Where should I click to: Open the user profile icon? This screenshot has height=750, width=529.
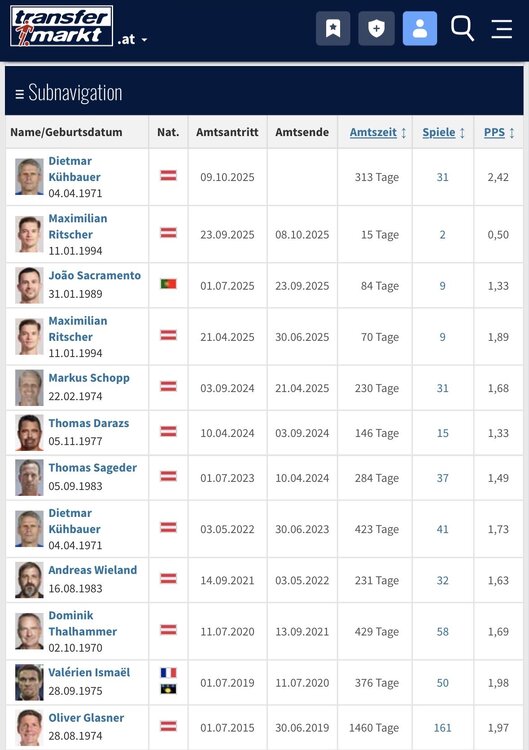tap(420, 29)
